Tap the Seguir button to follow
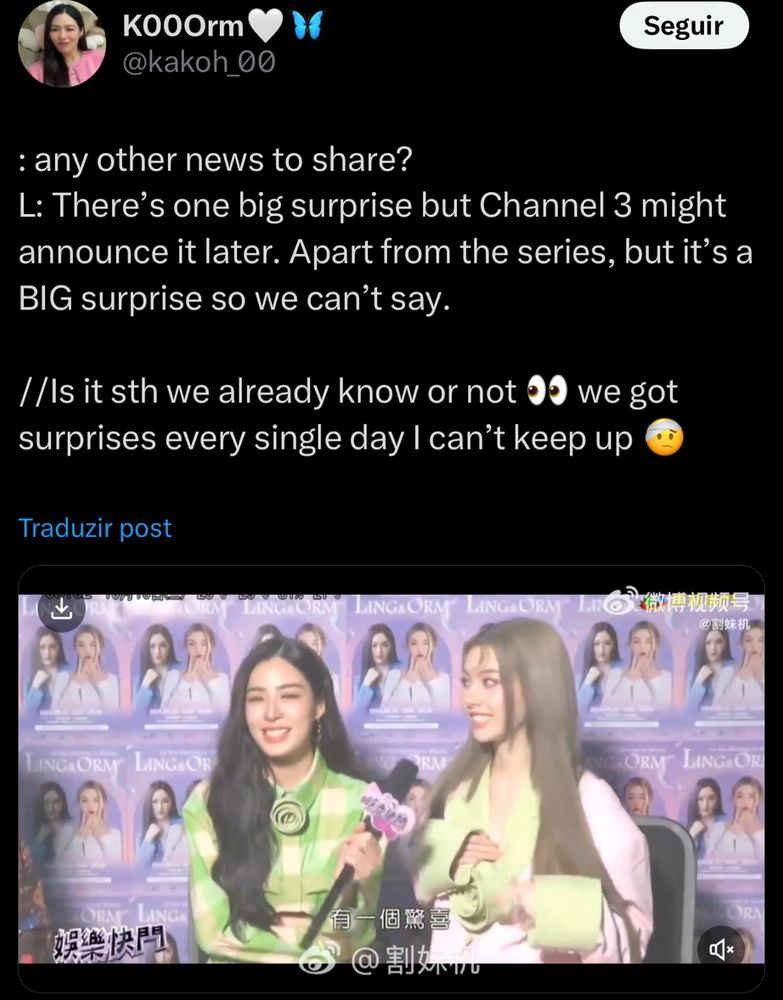Screen dimensions: 783x1000 pos(683,26)
